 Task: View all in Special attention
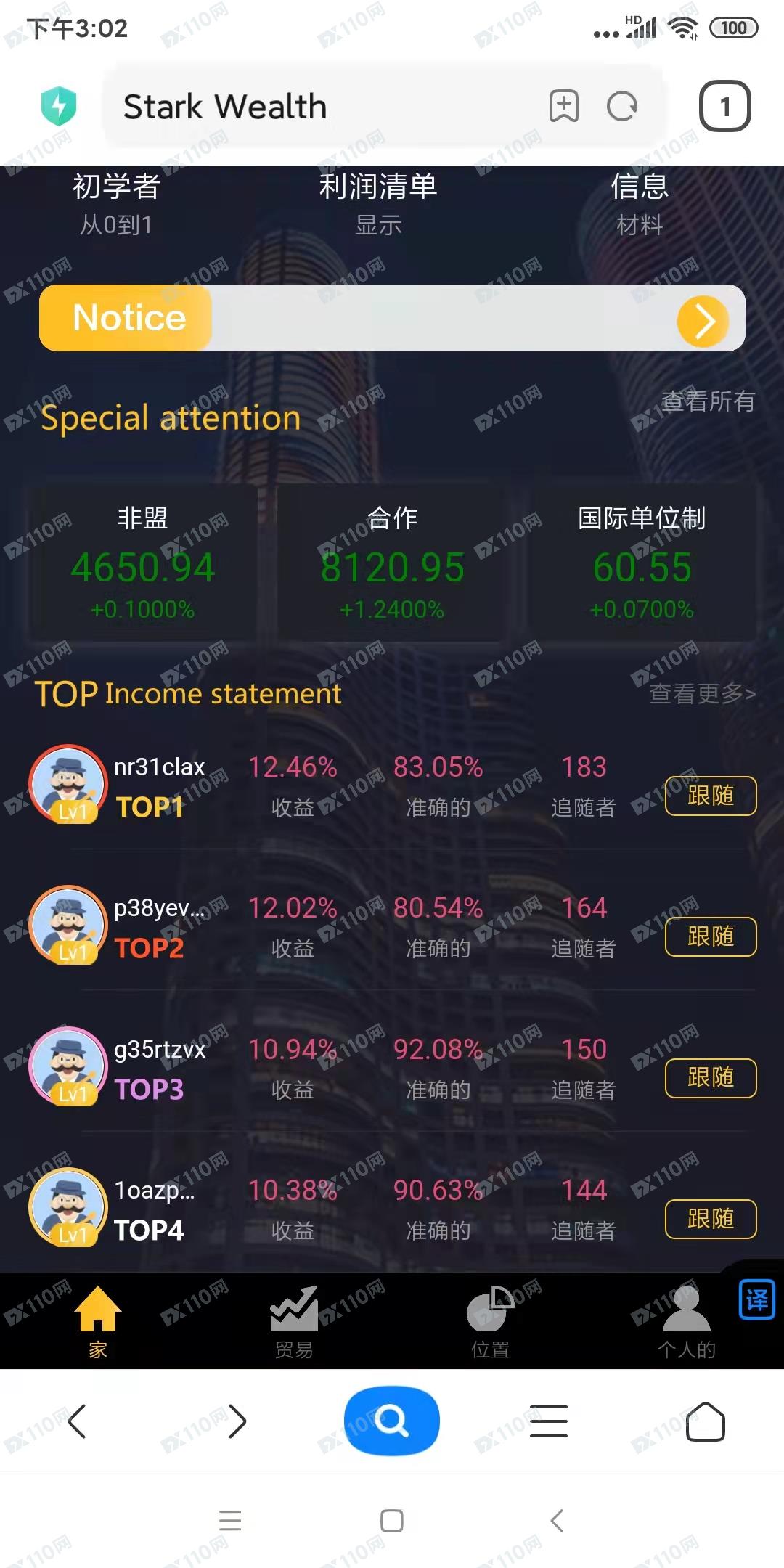708,401
